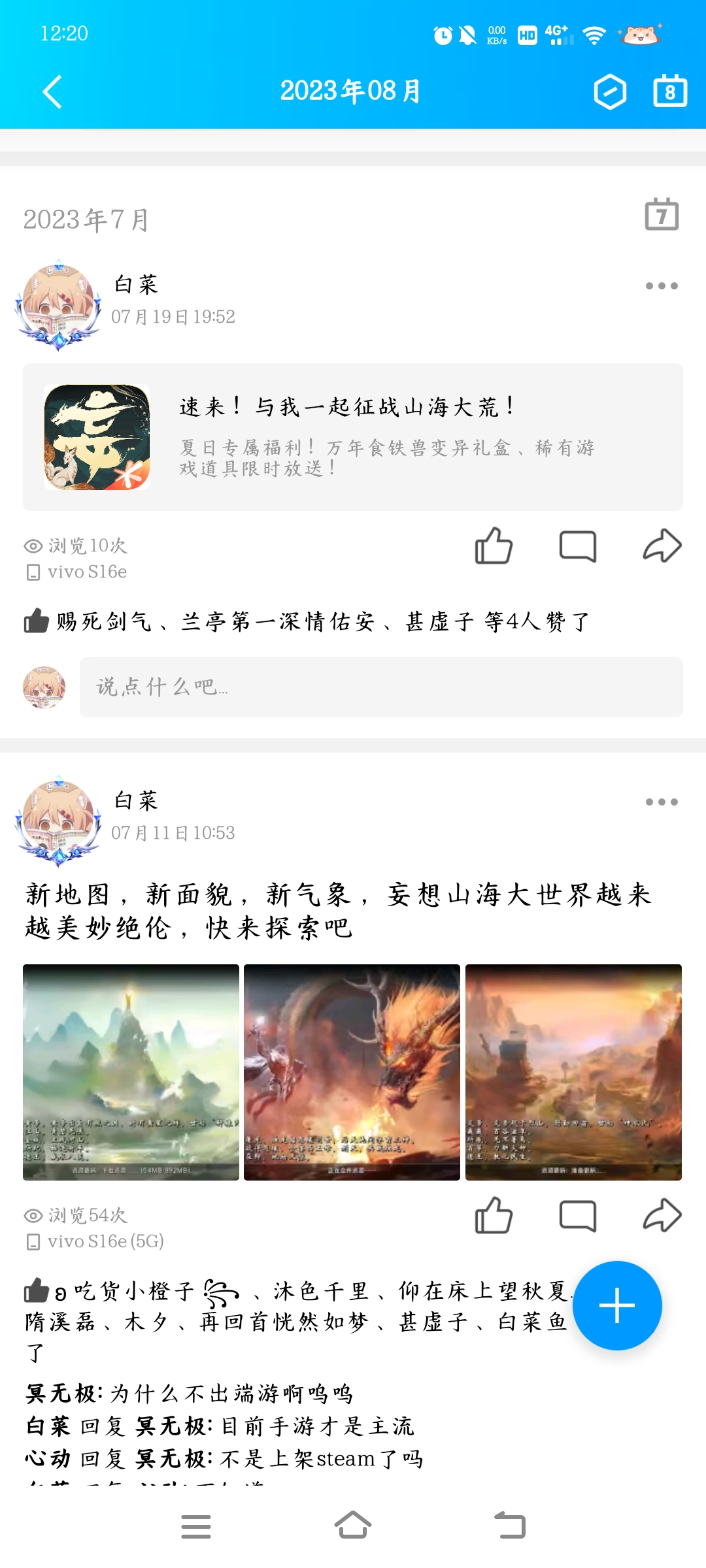Open the hexagon icon in the header
Viewport: 706px width, 1568px height.
(610, 91)
